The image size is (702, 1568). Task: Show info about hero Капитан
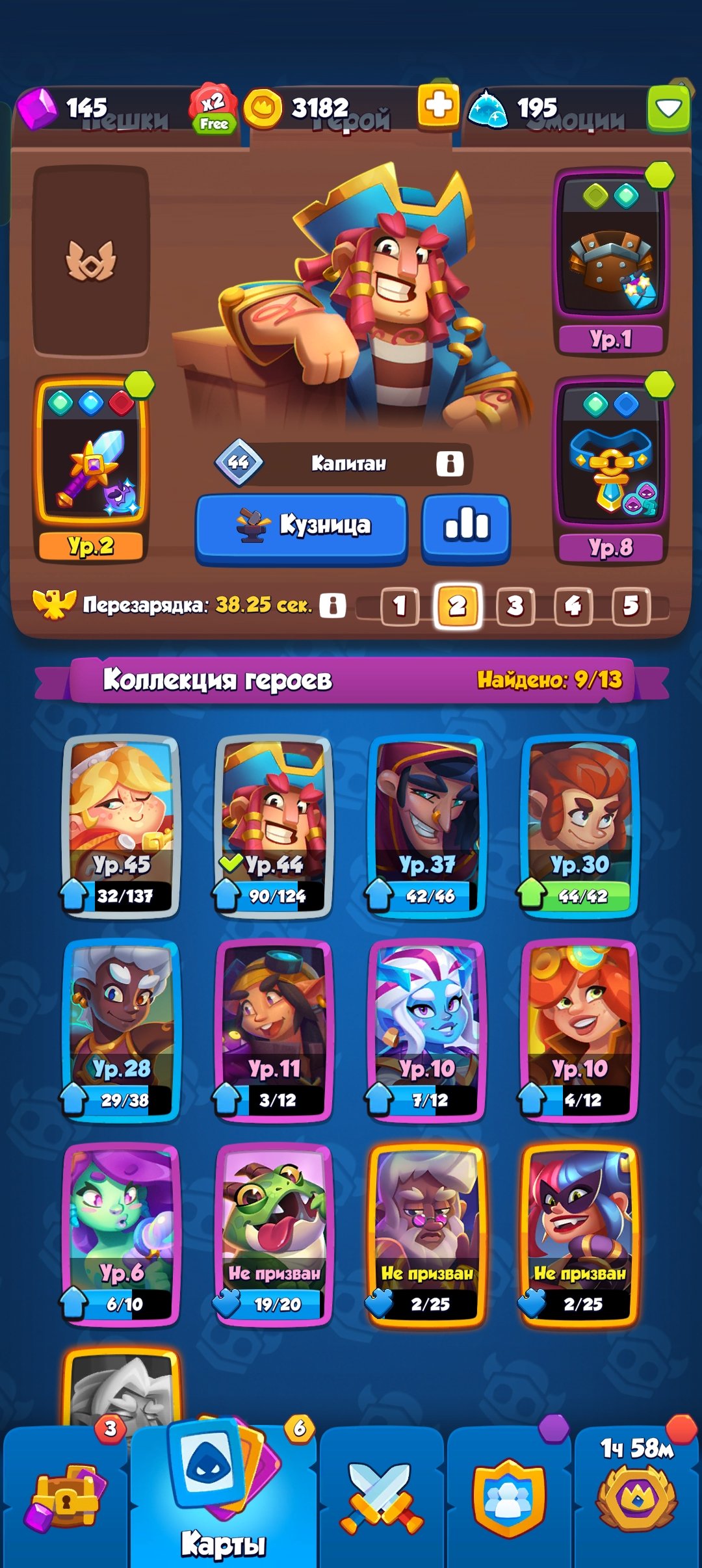point(450,464)
